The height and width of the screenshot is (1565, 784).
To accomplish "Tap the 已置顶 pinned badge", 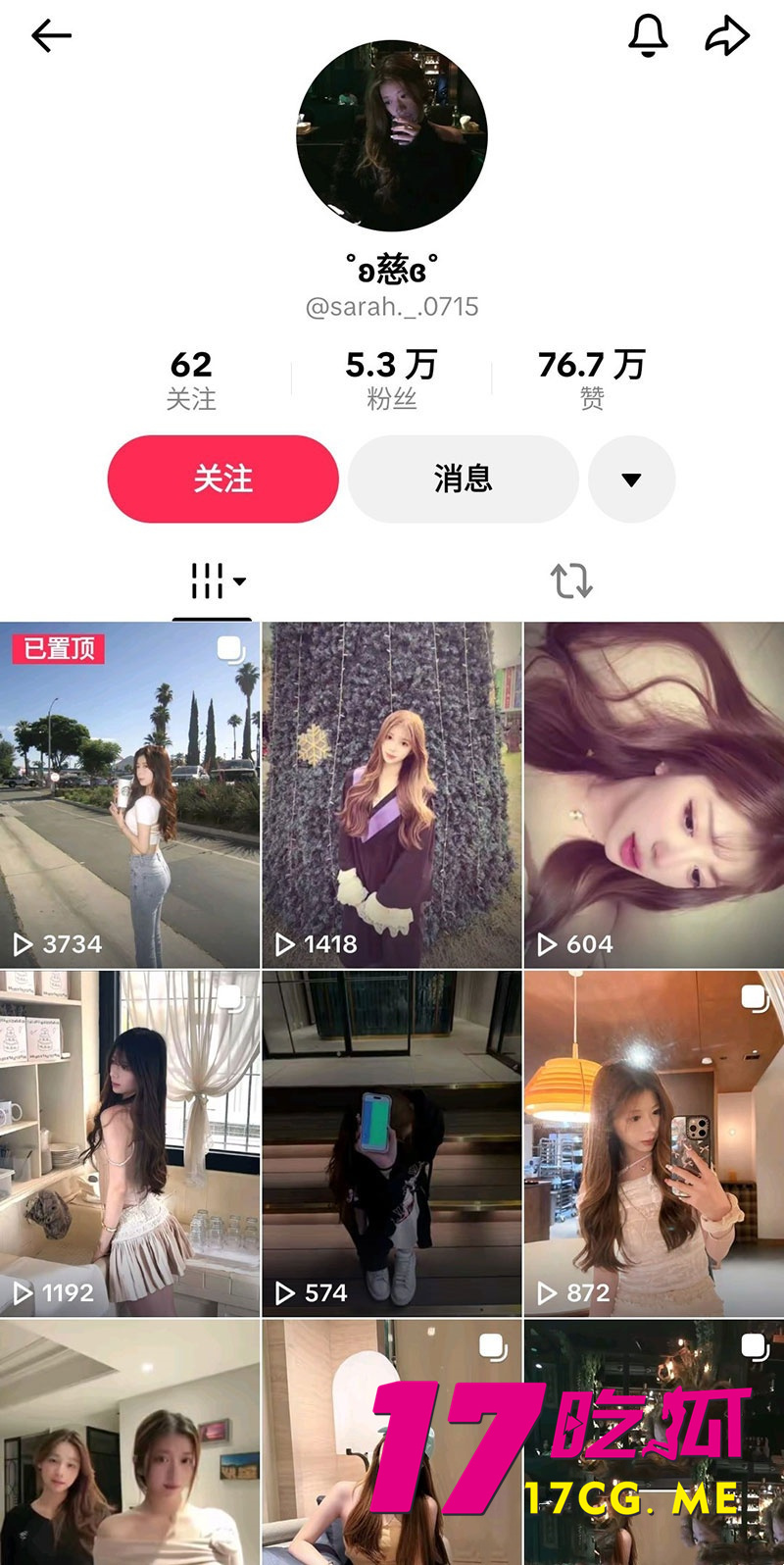I will pos(57,649).
